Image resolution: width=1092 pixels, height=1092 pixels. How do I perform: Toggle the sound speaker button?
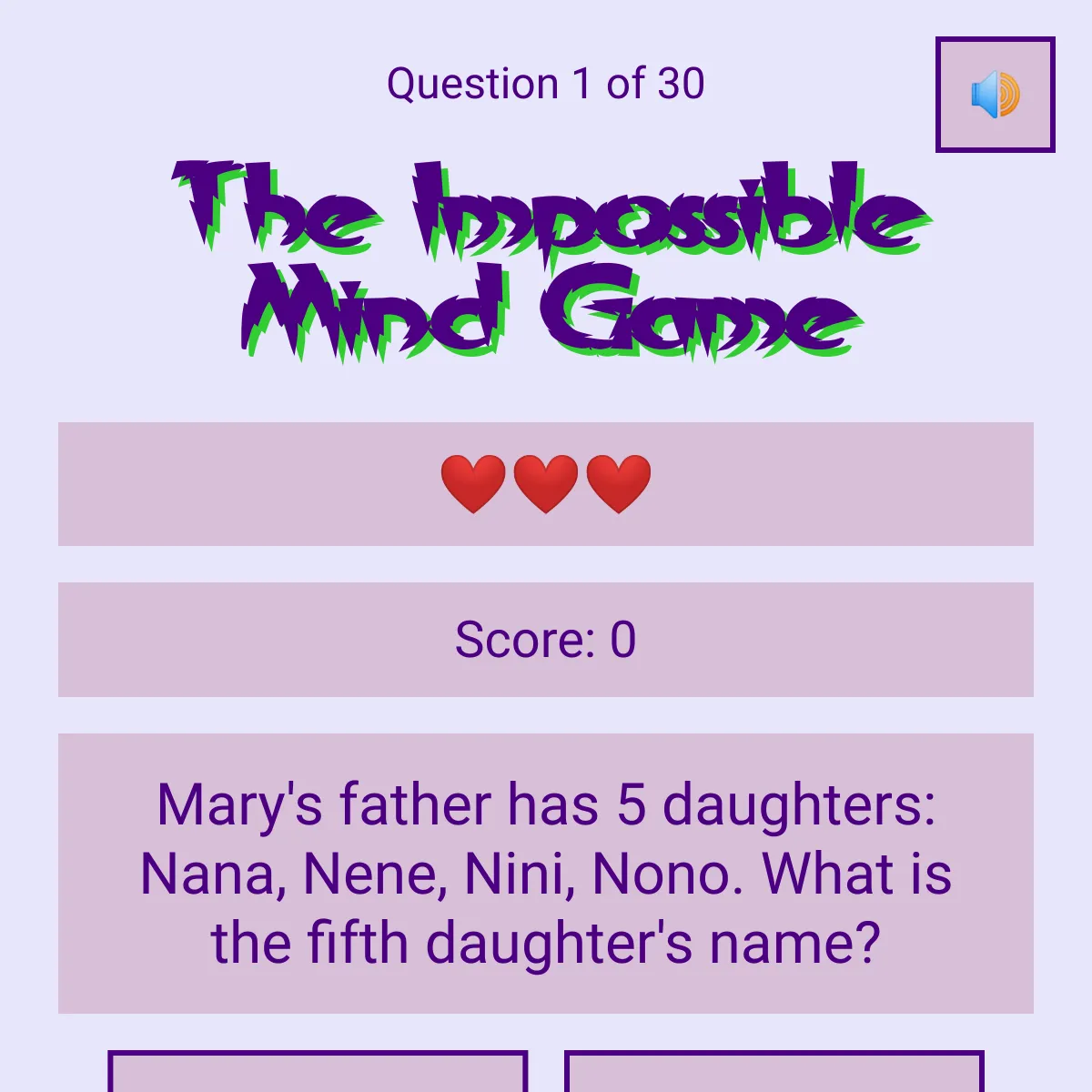995,95
